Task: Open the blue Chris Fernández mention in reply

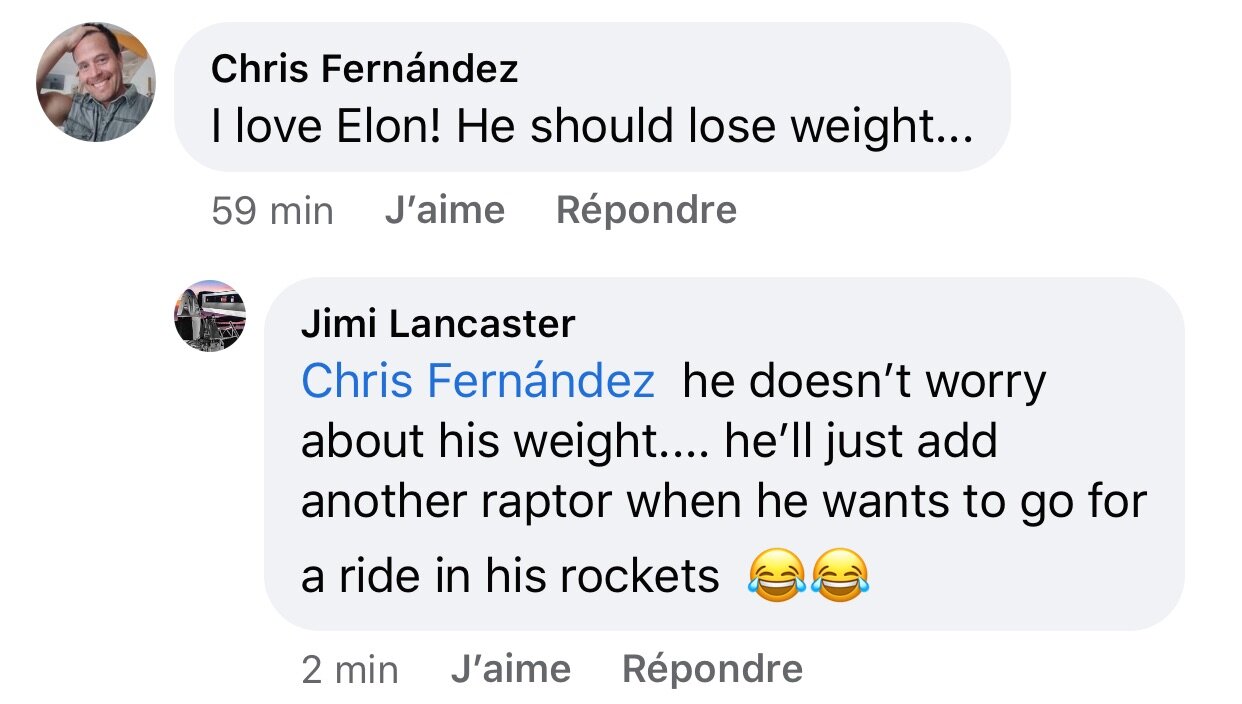Action: [478, 381]
